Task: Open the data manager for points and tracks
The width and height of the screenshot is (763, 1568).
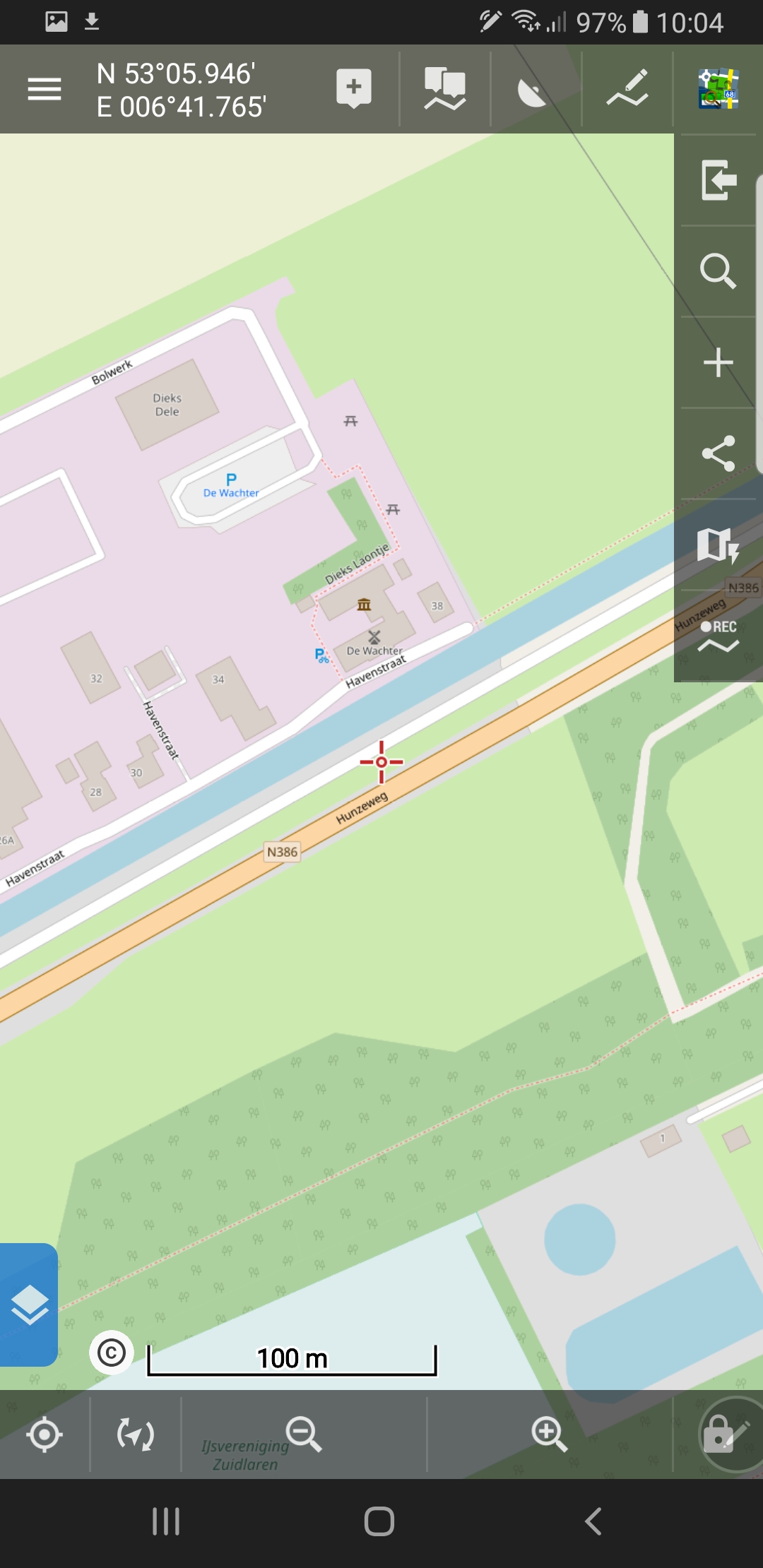Action: pyautogui.click(x=444, y=89)
